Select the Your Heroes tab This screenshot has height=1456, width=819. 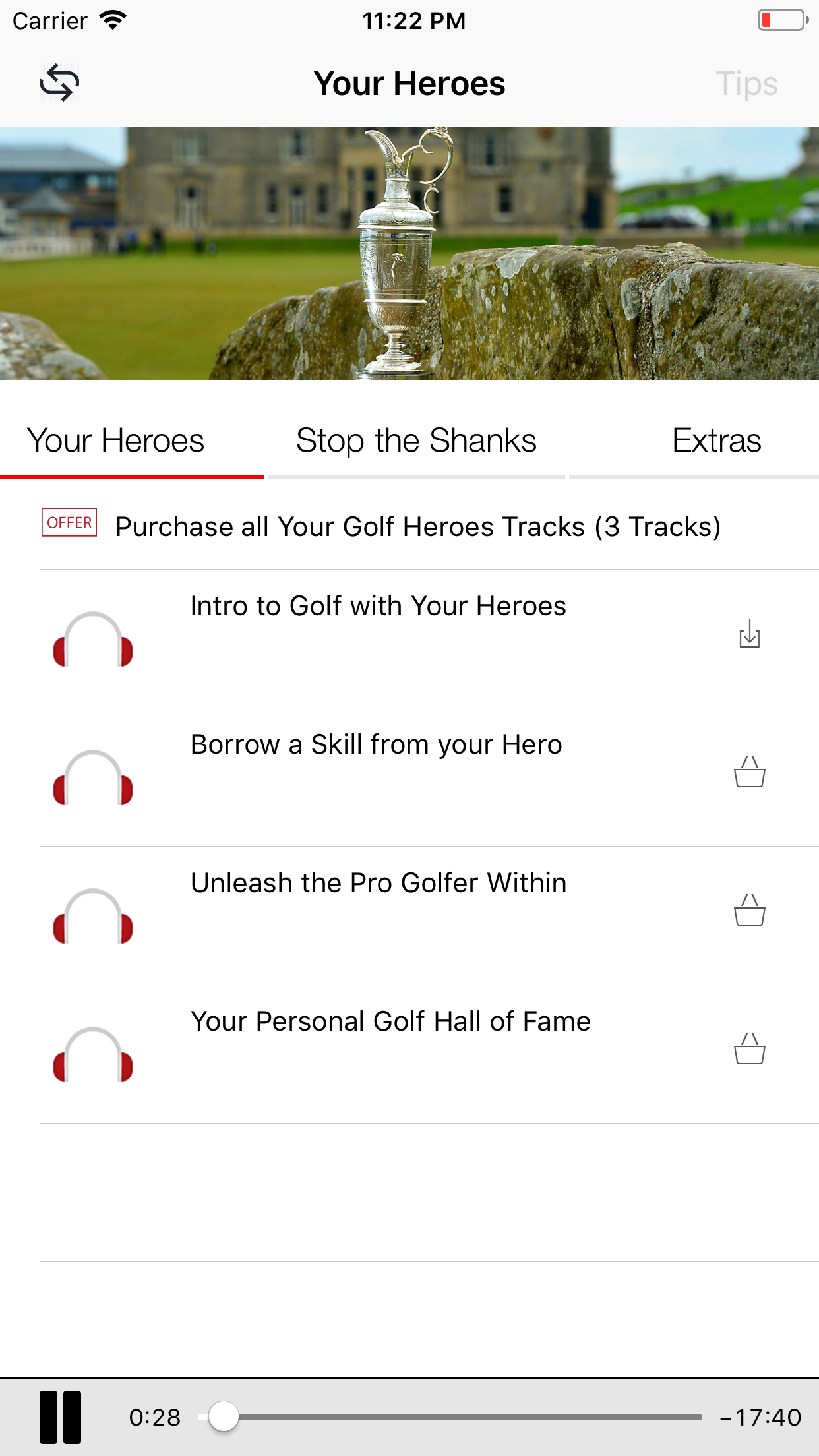click(x=116, y=440)
